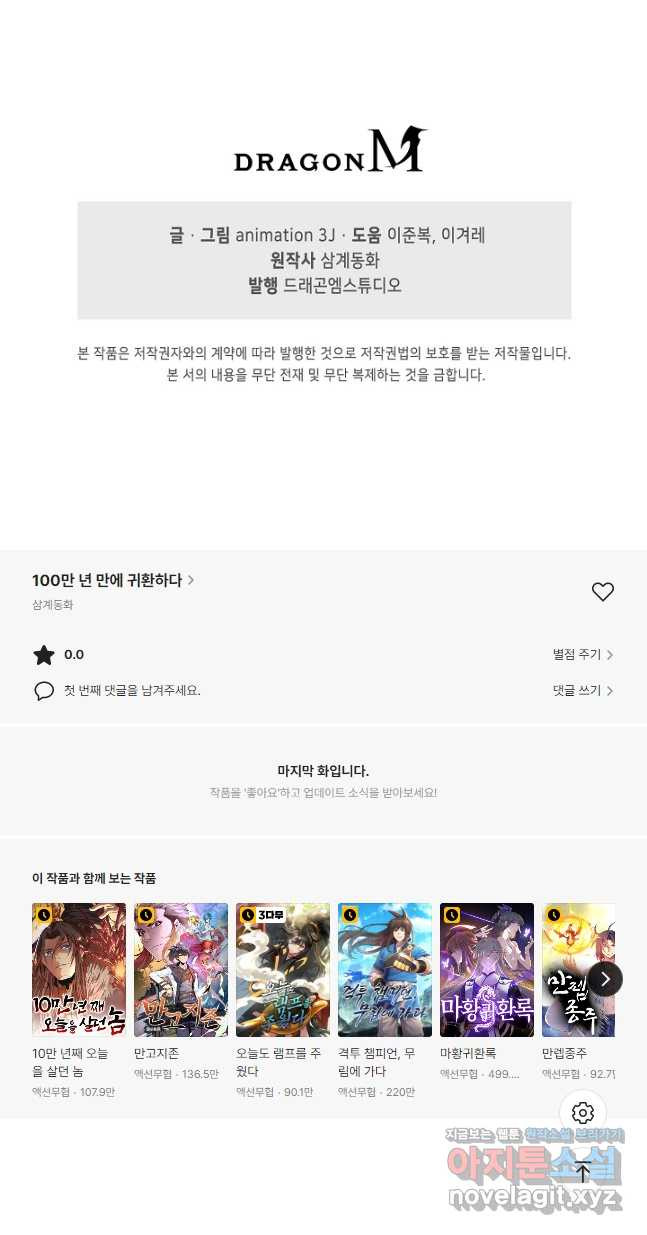
Task: Open the recommended title 10만 년째 오늘을 살던 놈
Action: click(x=79, y=970)
